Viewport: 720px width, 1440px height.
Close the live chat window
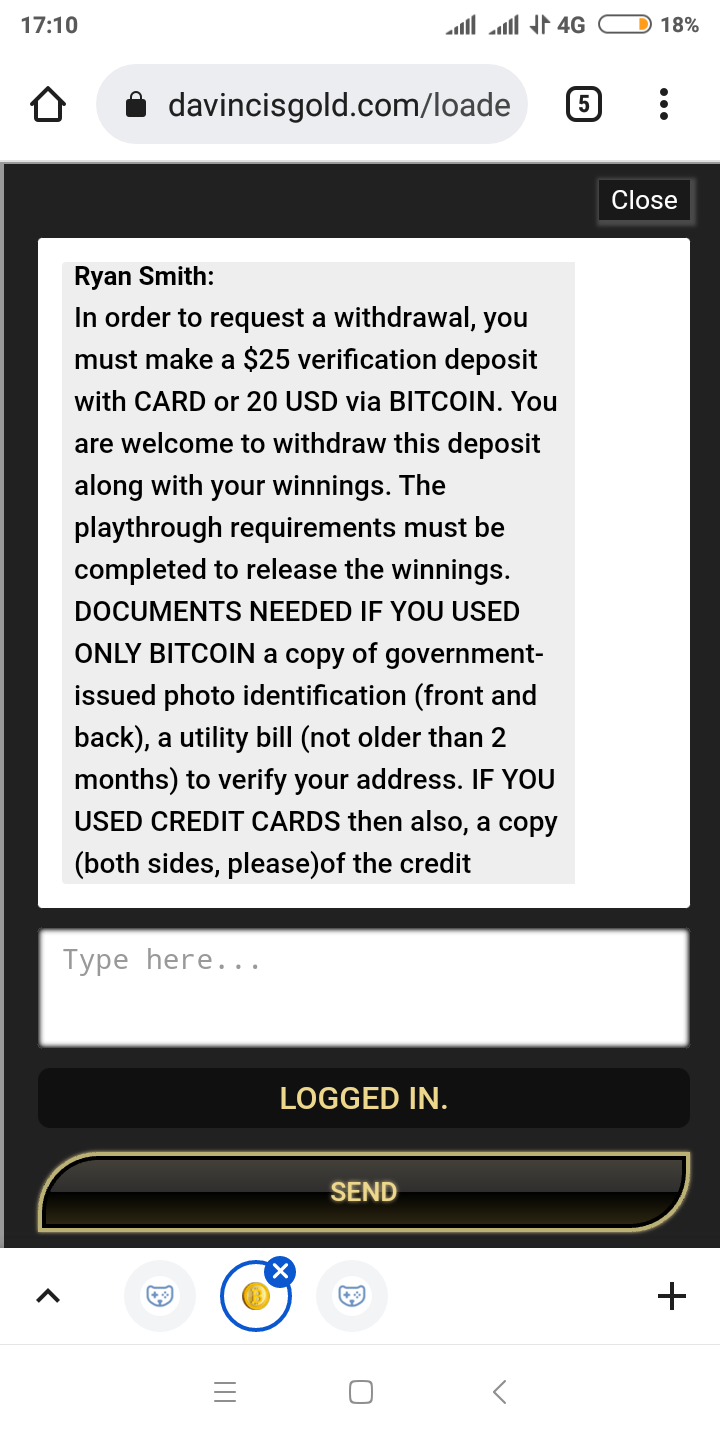pyautogui.click(x=644, y=200)
